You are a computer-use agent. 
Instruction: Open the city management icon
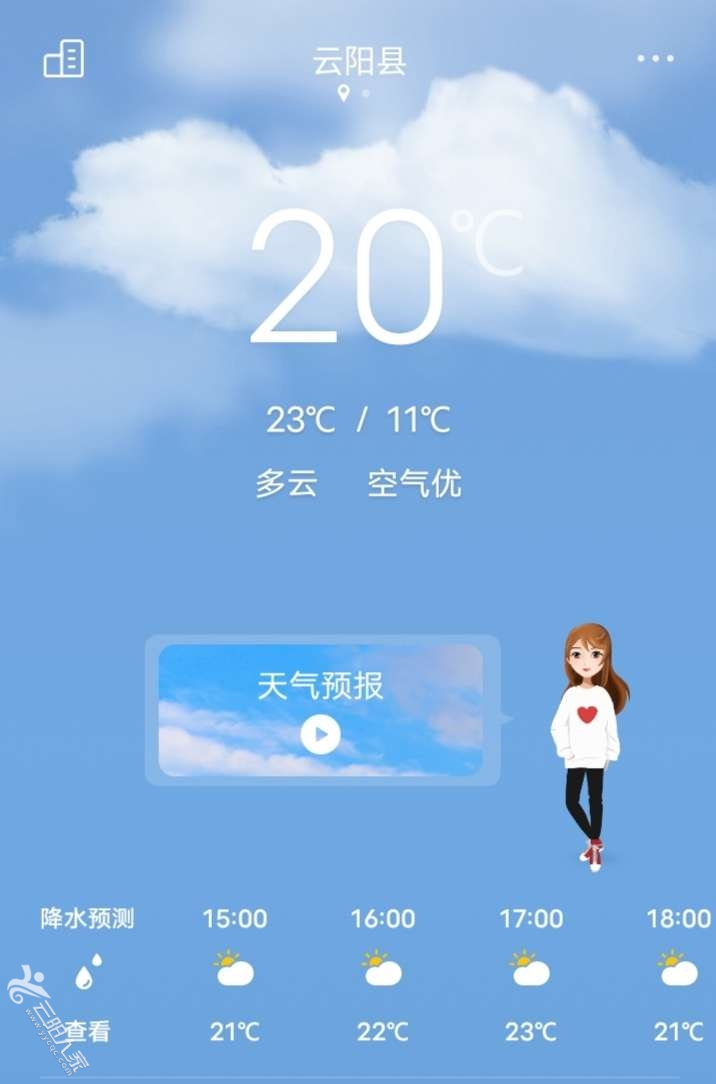[x=64, y=59]
